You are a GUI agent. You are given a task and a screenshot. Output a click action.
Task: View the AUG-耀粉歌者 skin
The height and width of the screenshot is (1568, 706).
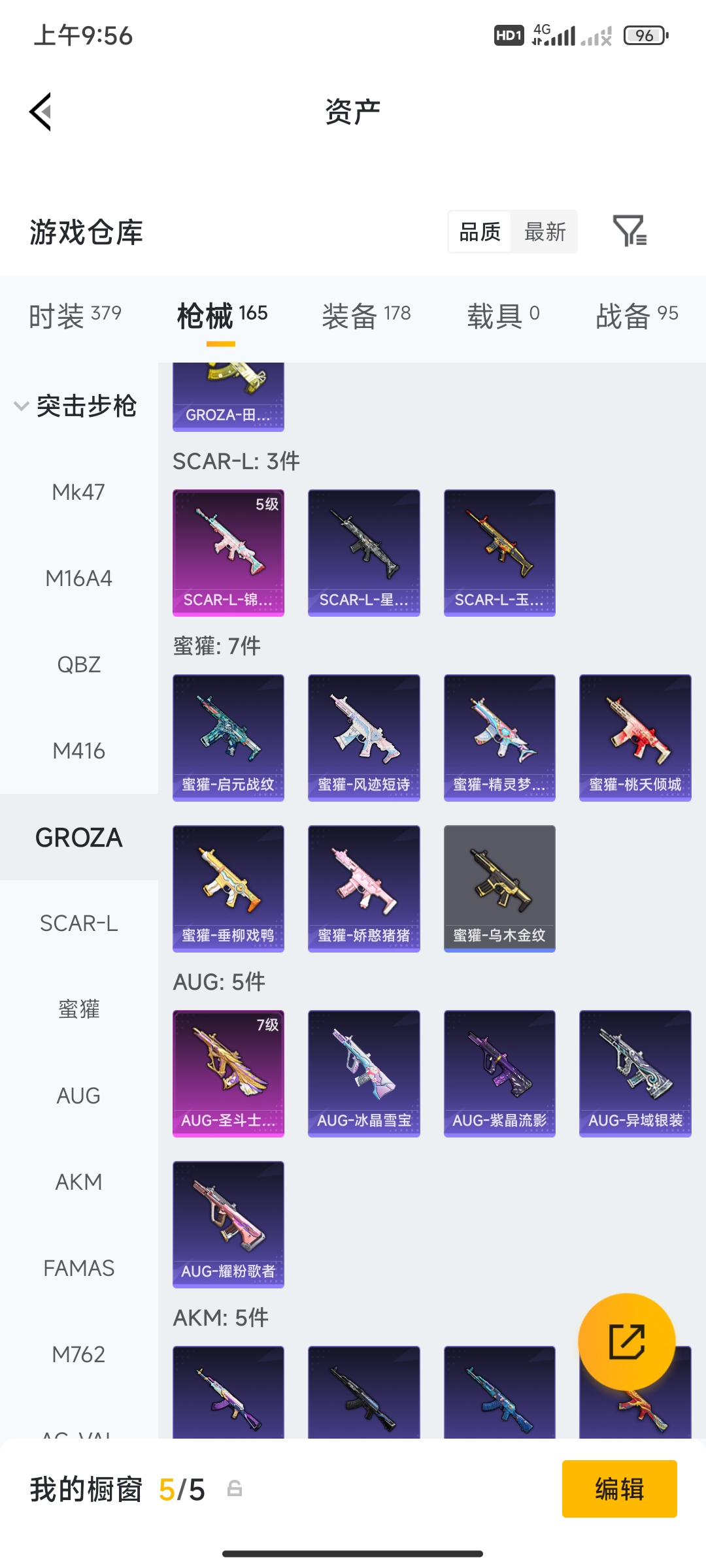(x=228, y=1224)
